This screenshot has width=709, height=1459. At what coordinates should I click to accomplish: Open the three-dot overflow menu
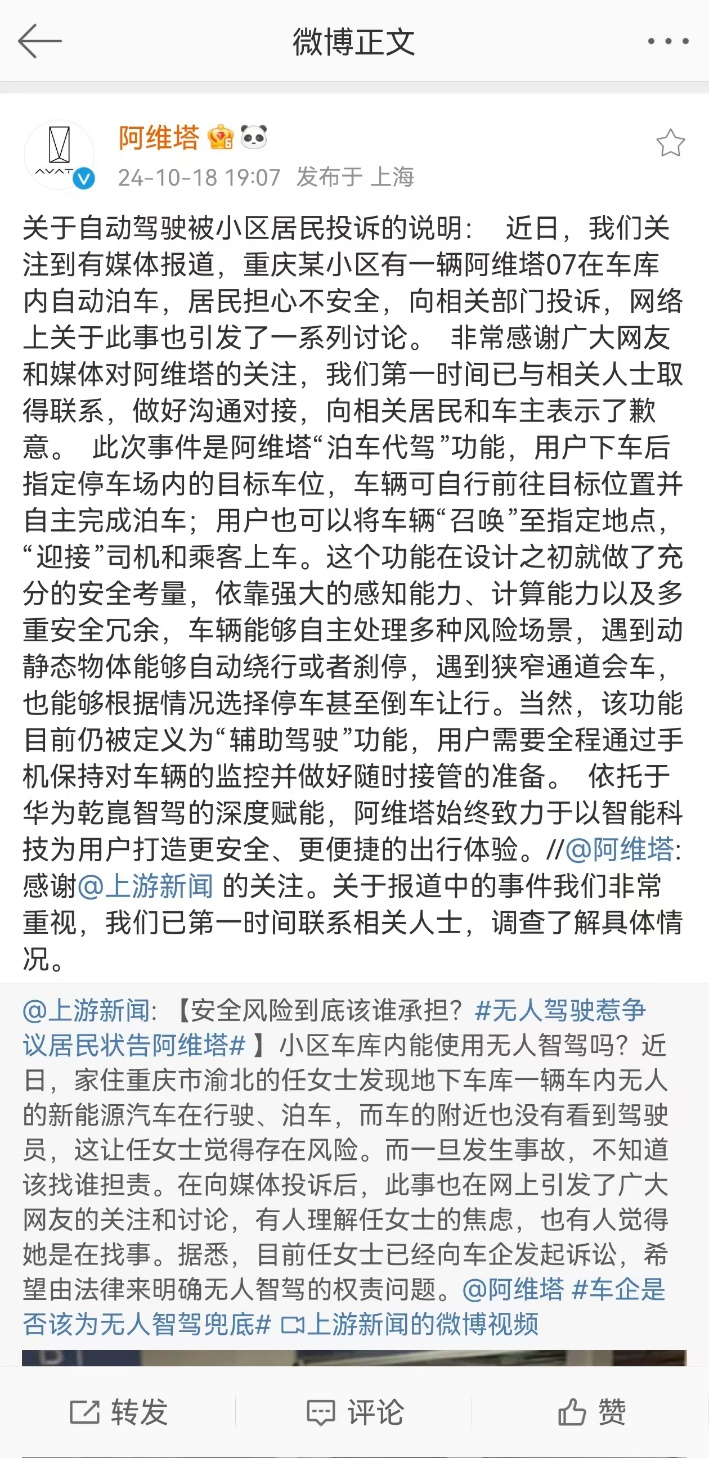pos(667,42)
